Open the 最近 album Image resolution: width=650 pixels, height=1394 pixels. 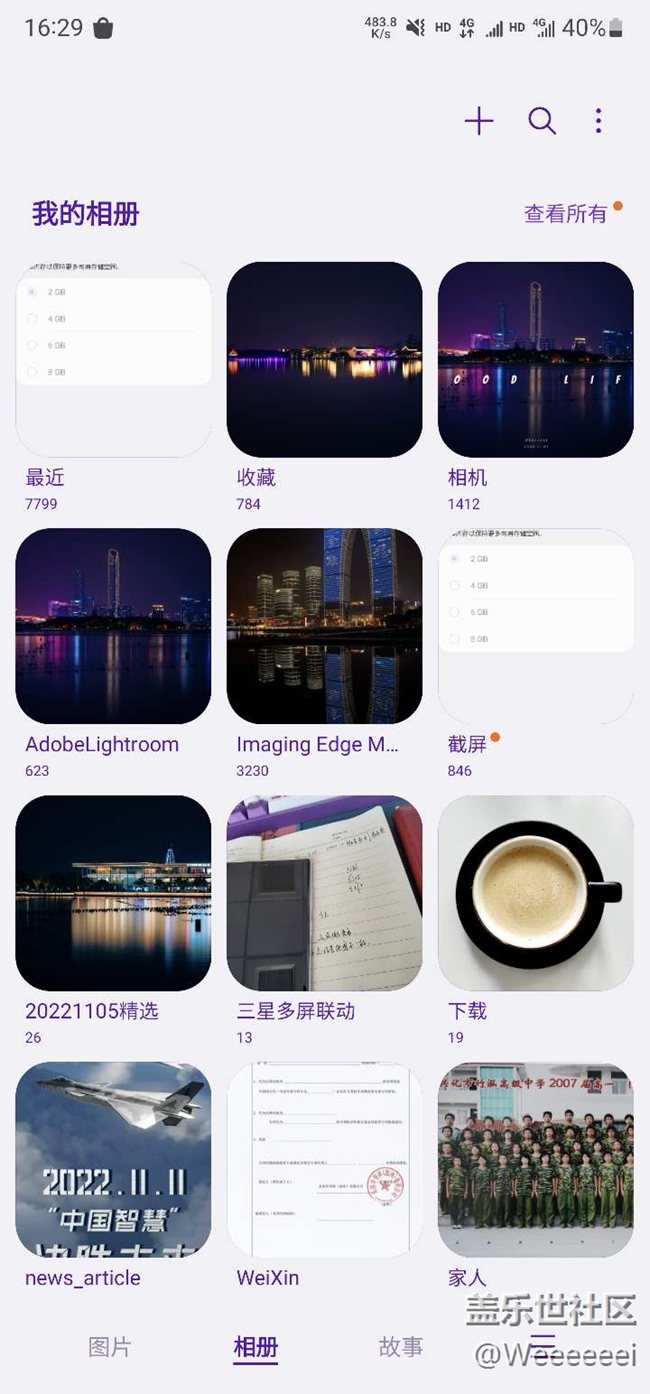coord(113,360)
